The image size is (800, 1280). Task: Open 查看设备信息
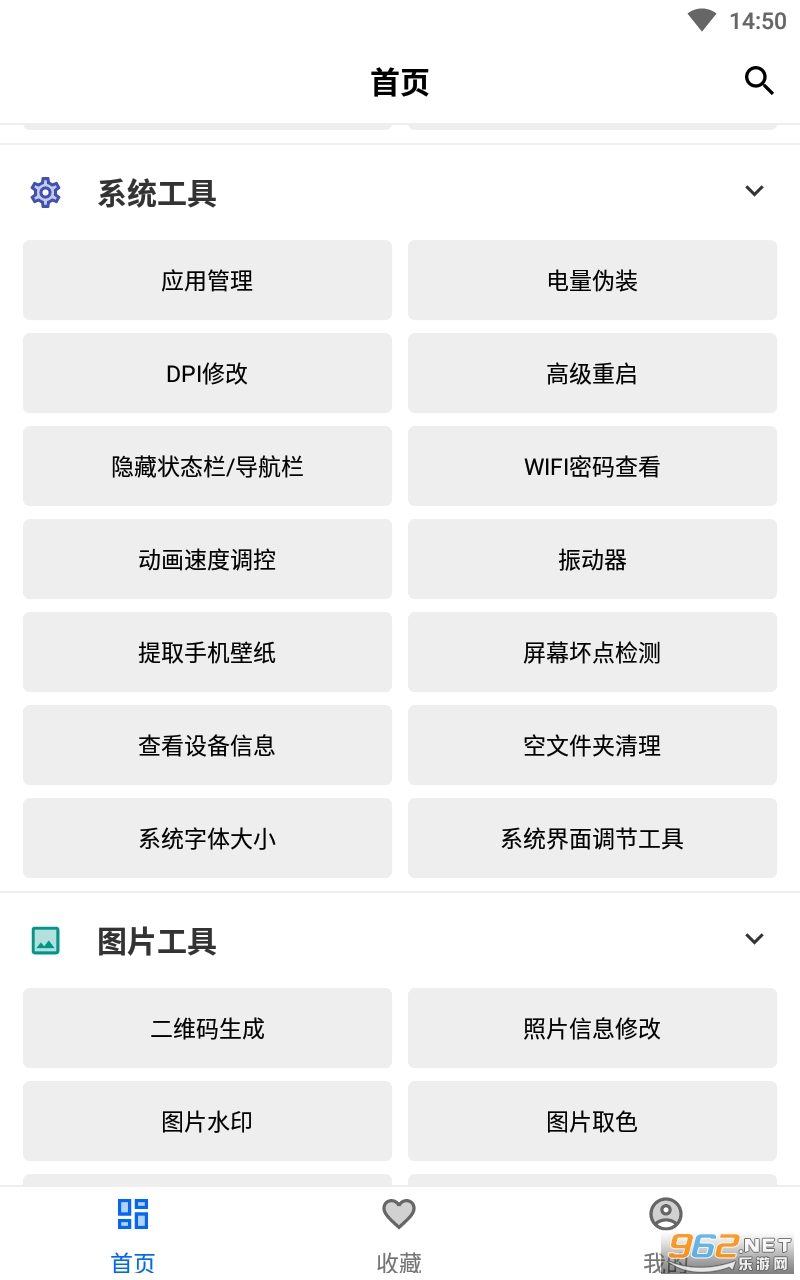point(207,745)
